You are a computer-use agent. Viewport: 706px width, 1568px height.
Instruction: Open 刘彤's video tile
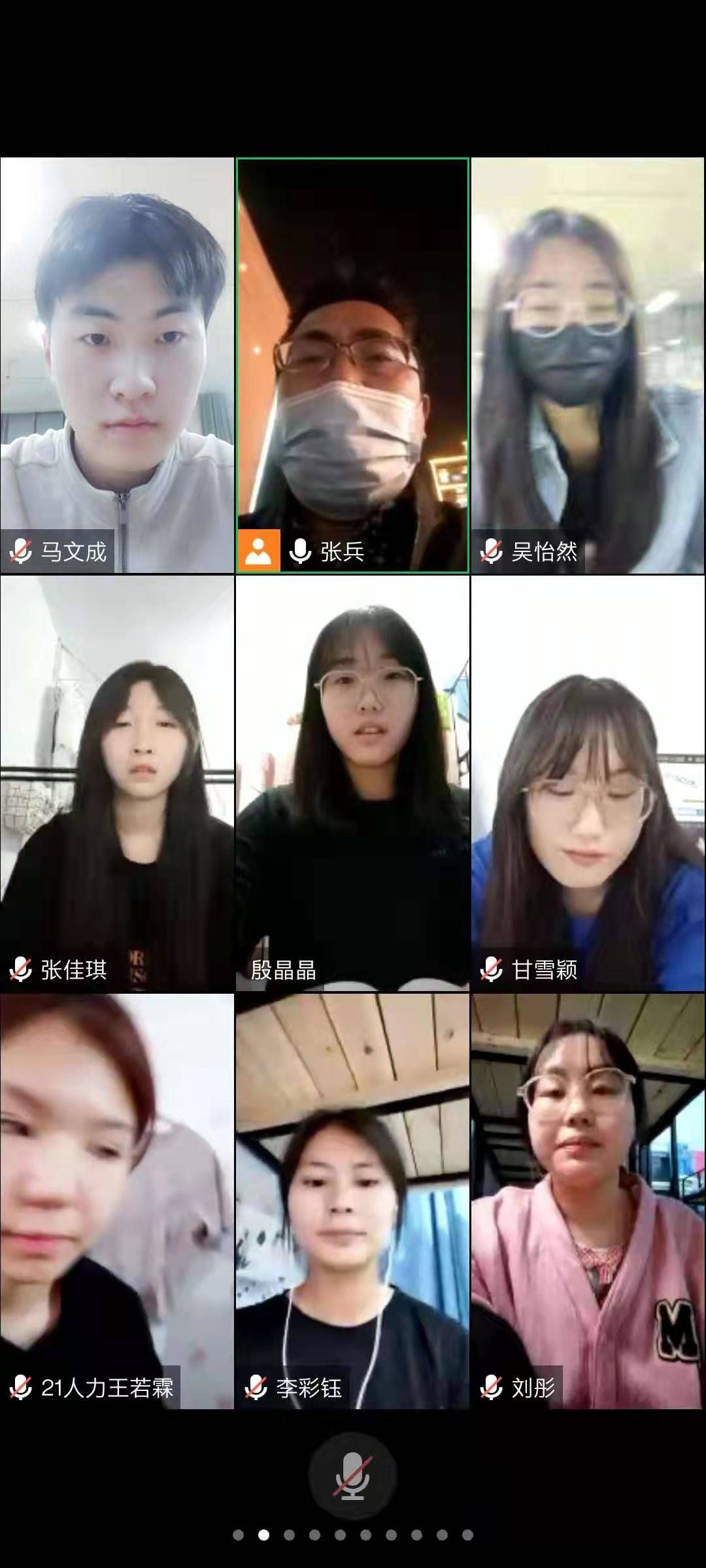pos(588,1201)
